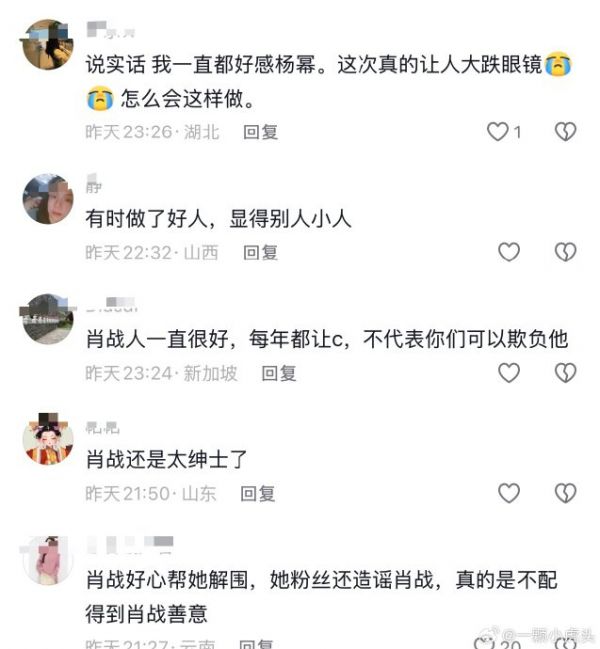
Task: Dislike the comment starting with 说实话
Action: (565, 132)
